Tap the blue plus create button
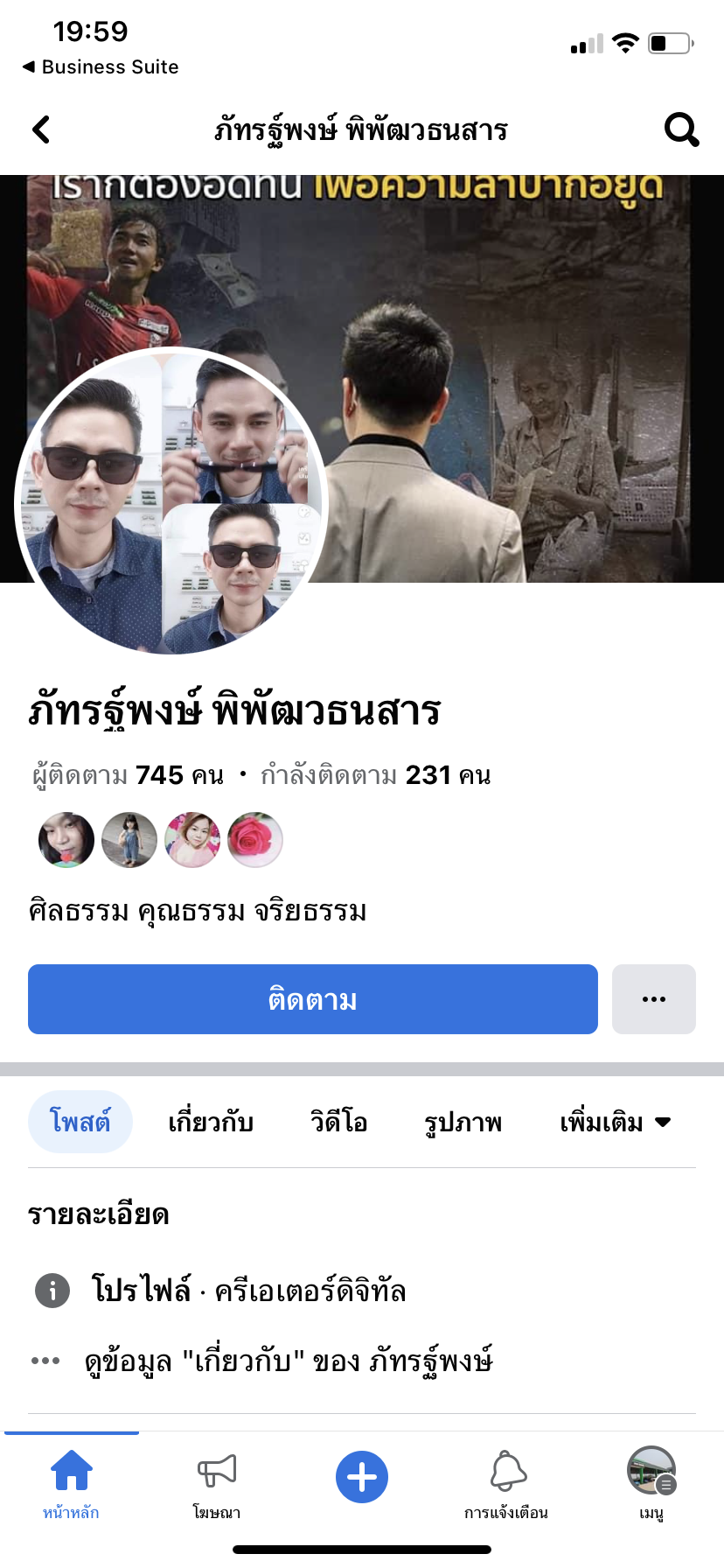 362,1477
